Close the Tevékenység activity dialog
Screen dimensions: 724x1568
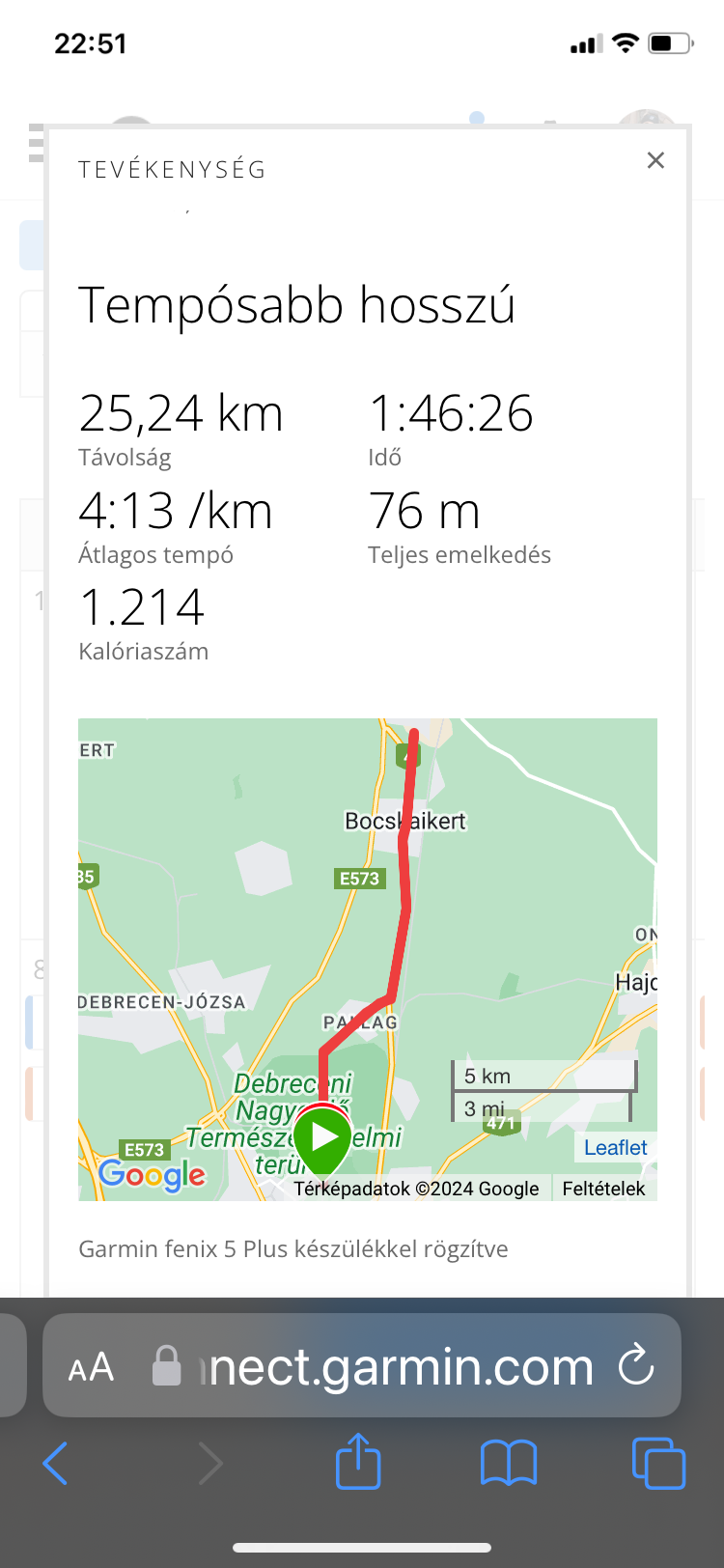[x=655, y=160]
